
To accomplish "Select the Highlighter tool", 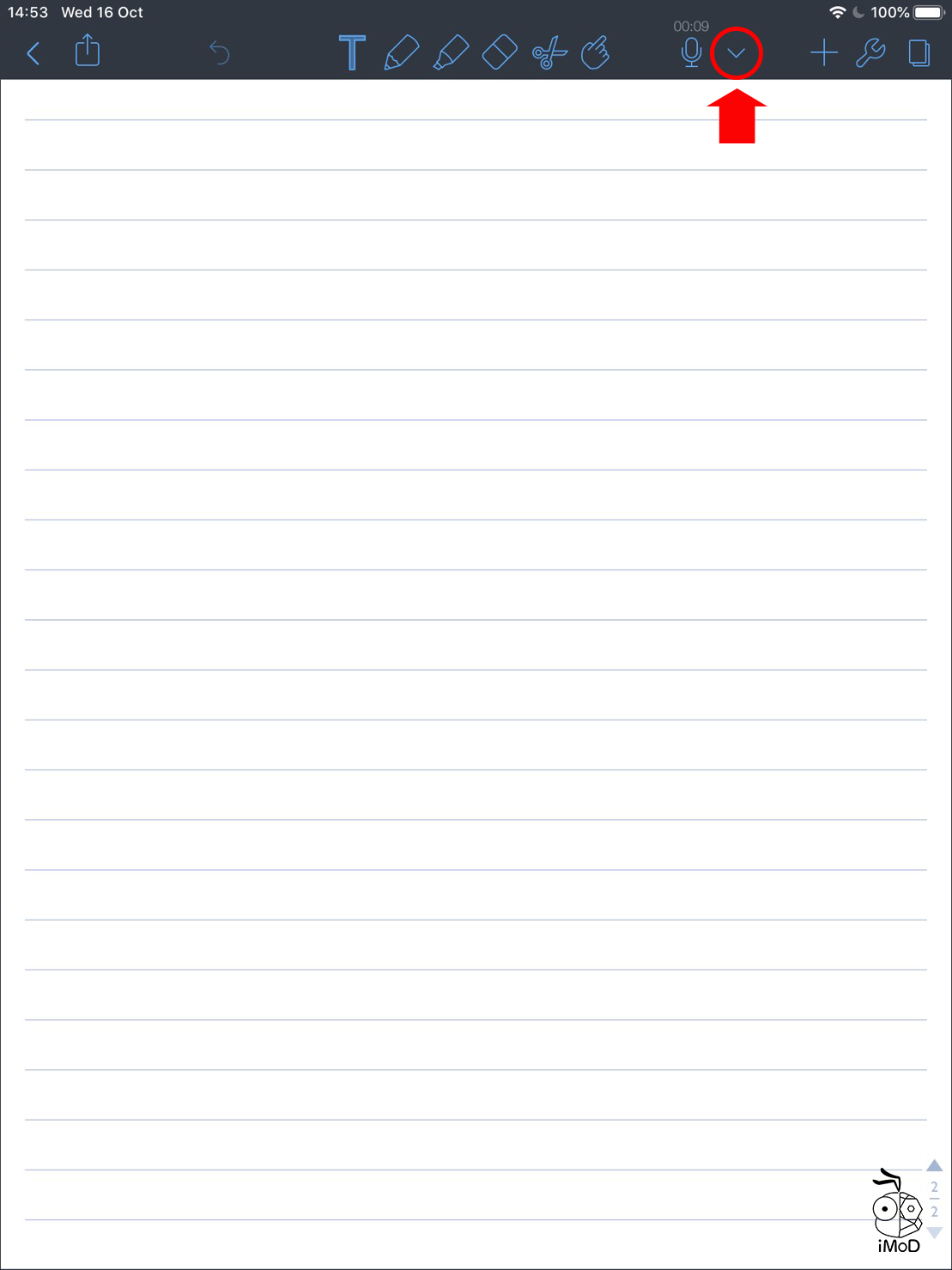I will coord(450,52).
